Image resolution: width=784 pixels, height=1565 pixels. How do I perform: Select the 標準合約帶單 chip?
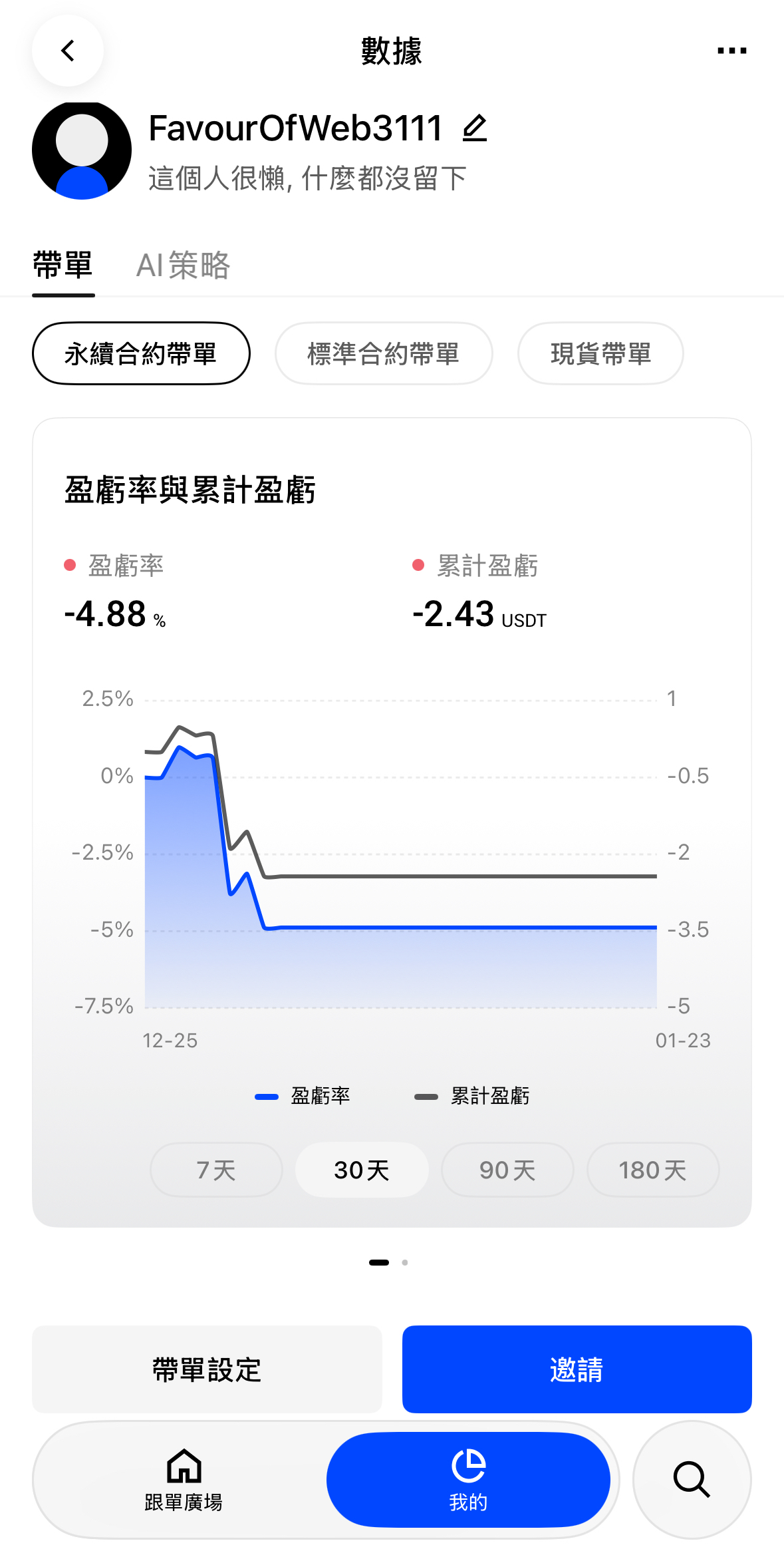click(x=384, y=354)
